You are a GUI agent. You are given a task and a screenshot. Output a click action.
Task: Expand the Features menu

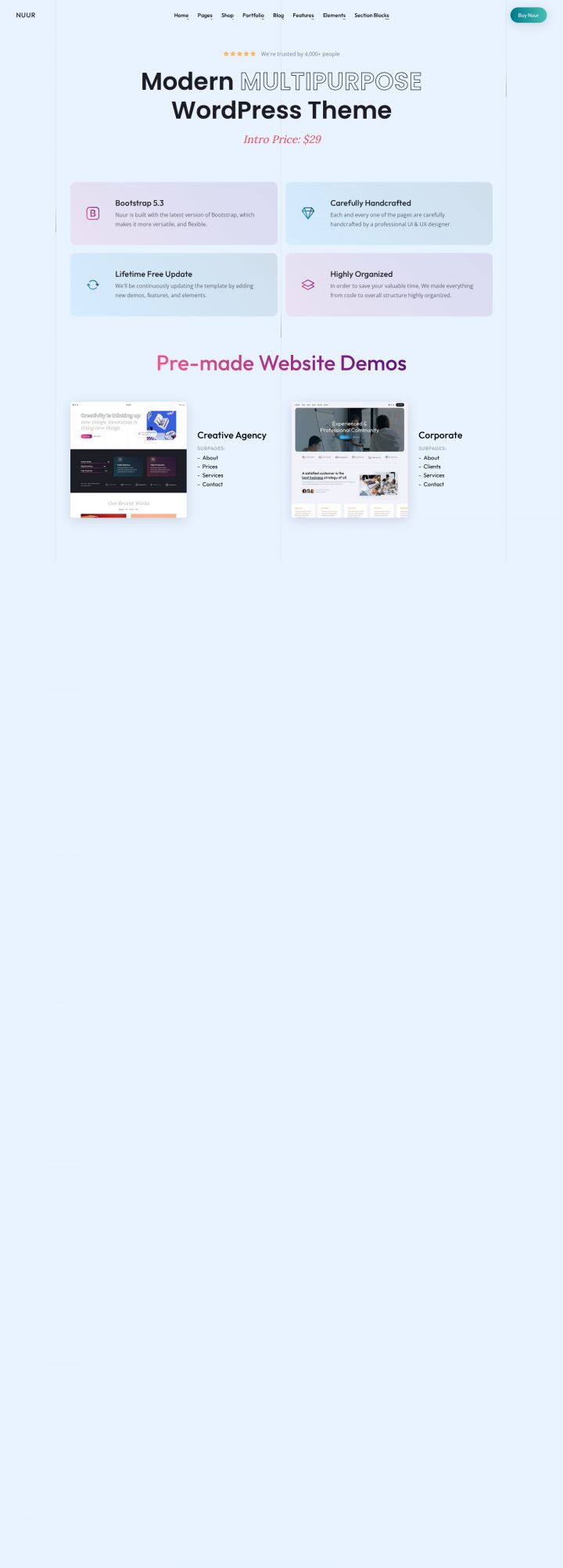click(x=303, y=16)
